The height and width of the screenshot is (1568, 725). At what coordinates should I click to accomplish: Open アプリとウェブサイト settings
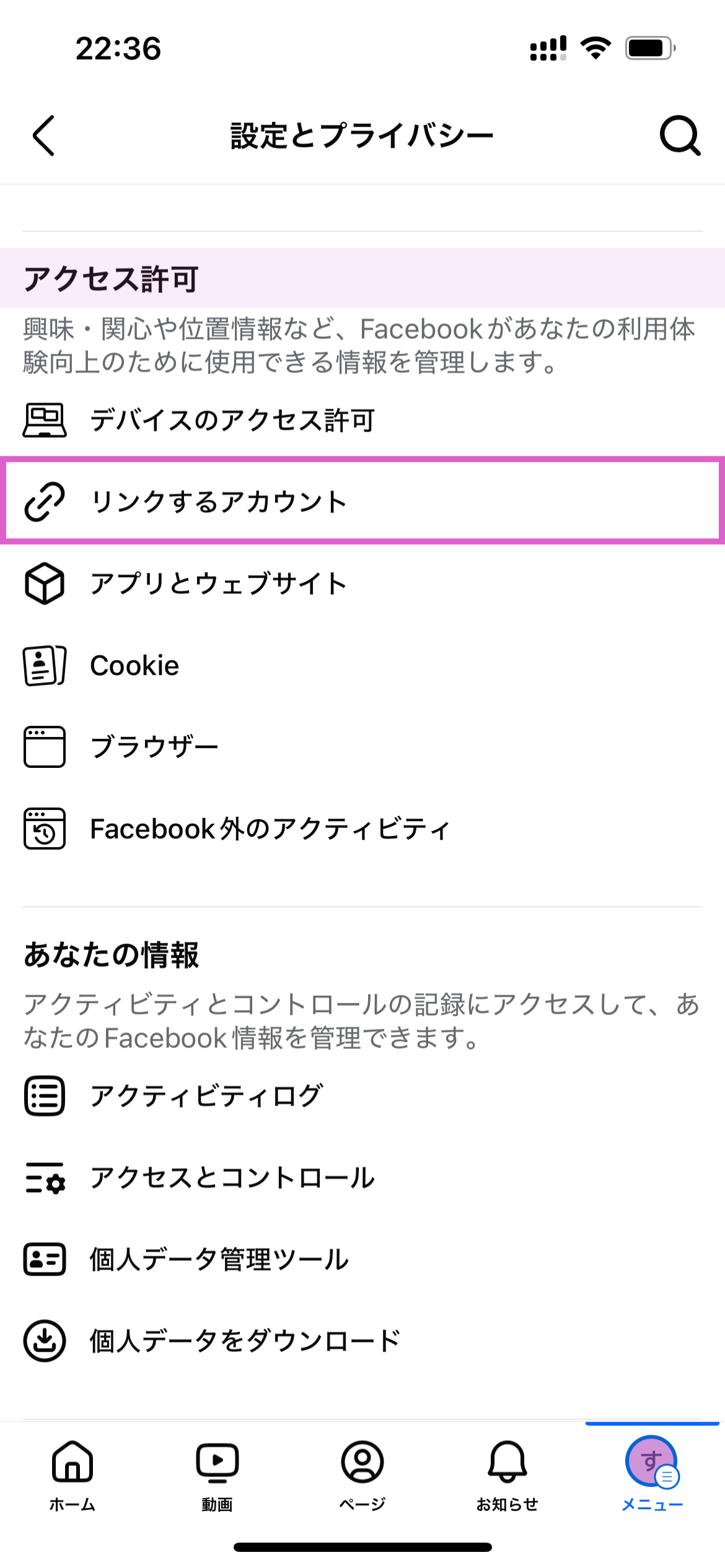point(218,583)
